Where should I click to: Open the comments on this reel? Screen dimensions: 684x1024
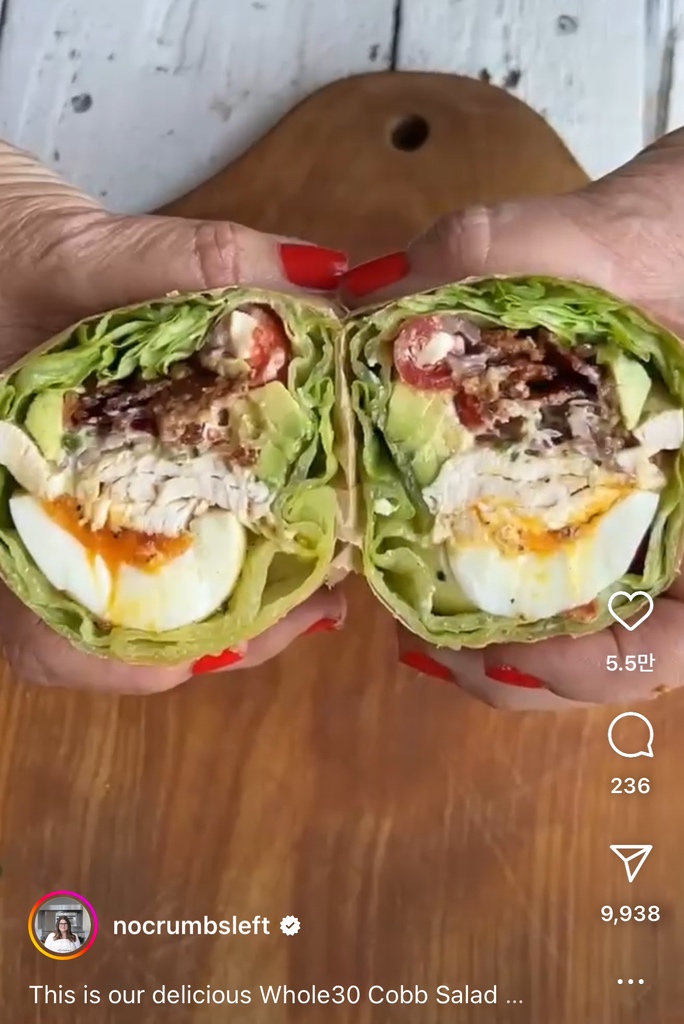coord(630,736)
